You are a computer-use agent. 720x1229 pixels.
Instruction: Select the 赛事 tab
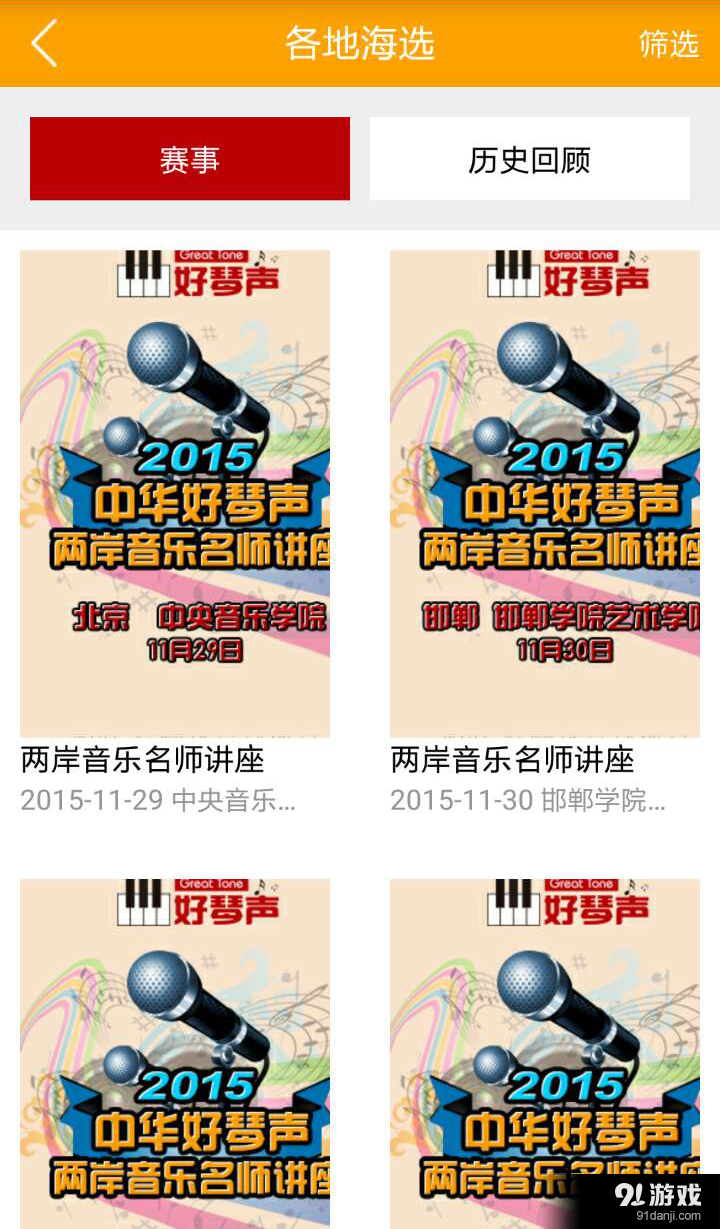[189, 159]
